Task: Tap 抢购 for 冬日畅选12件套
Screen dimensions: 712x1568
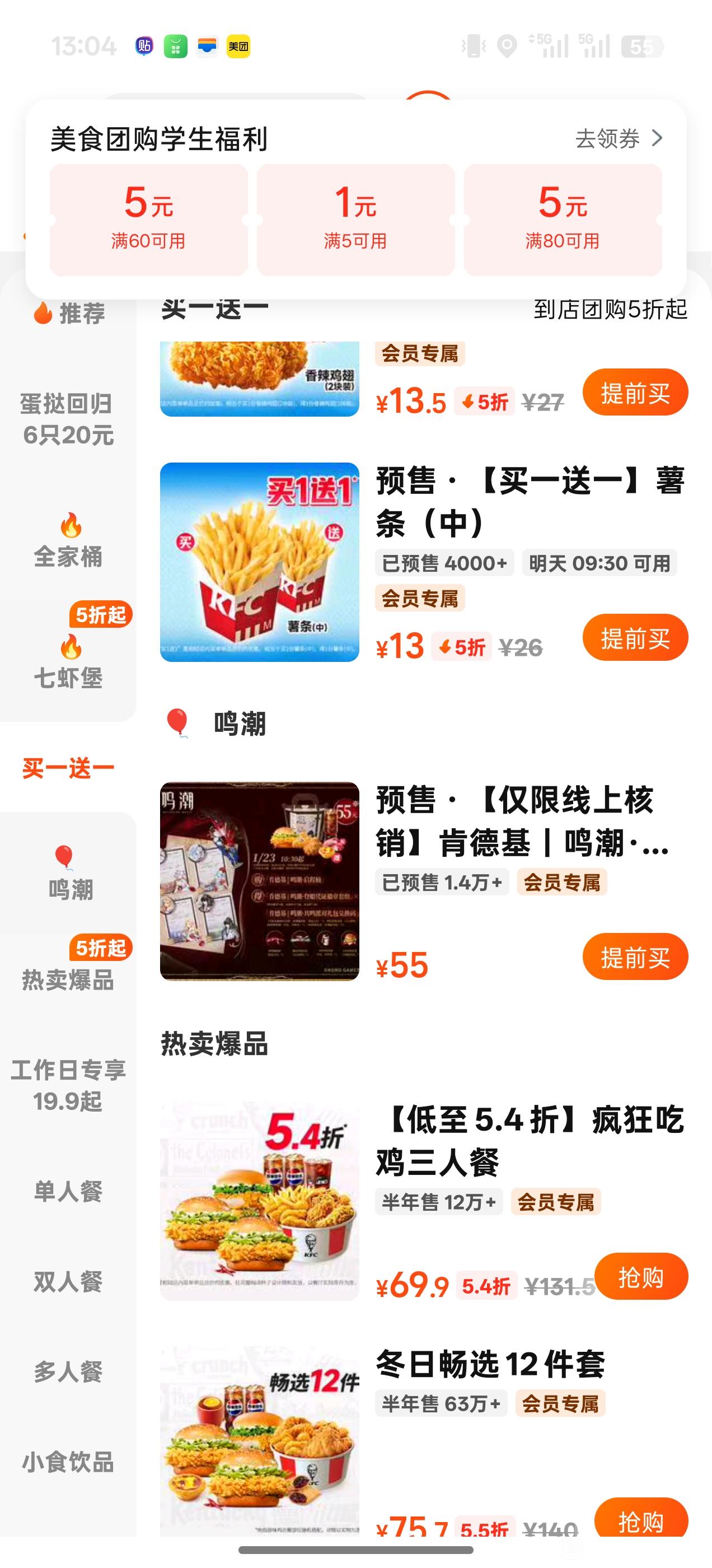Action: [x=641, y=1519]
